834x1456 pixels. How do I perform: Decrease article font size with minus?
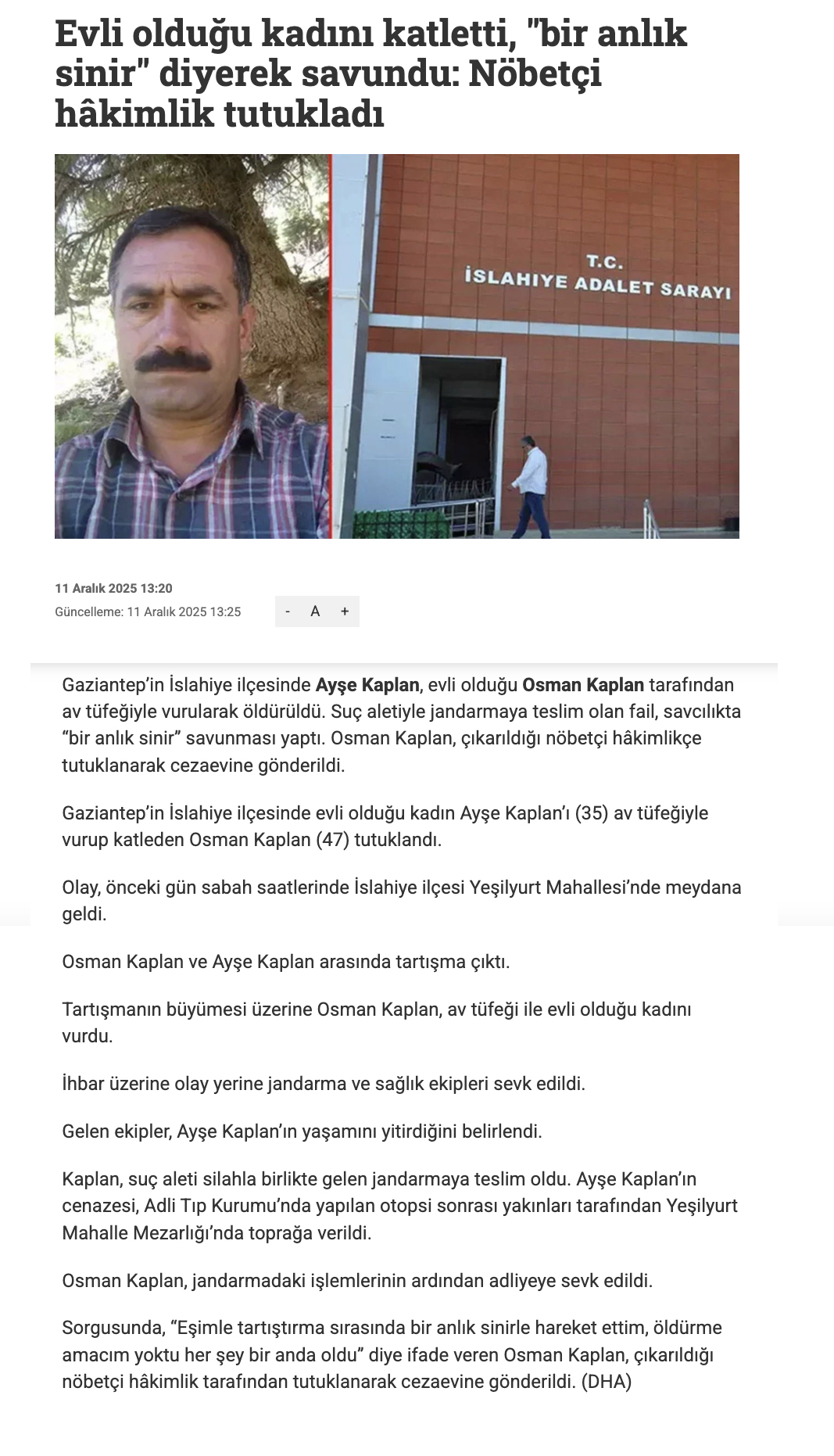pos(288,611)
